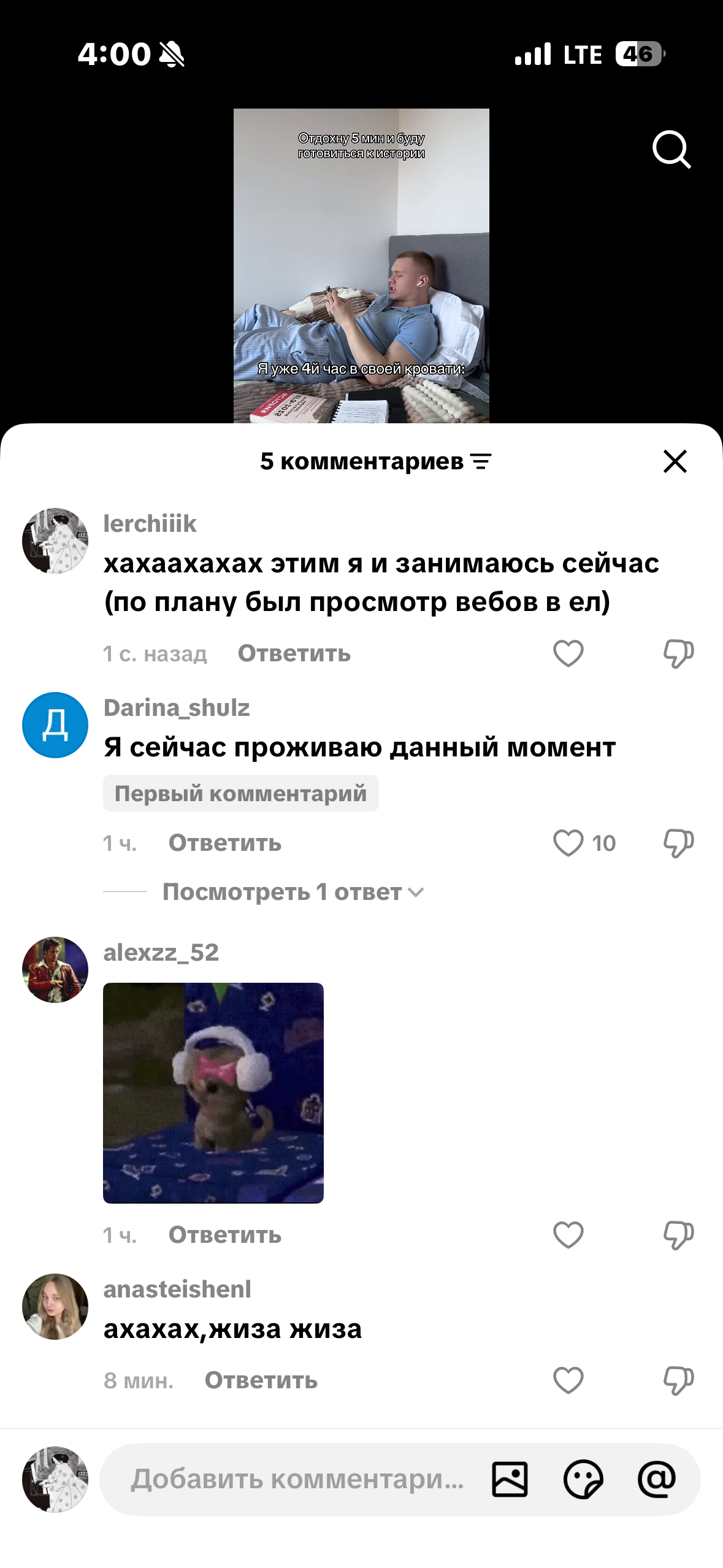Open the sticker emoji picker
This screenshot has height=1568, width=723.
tap(583, 1479)
